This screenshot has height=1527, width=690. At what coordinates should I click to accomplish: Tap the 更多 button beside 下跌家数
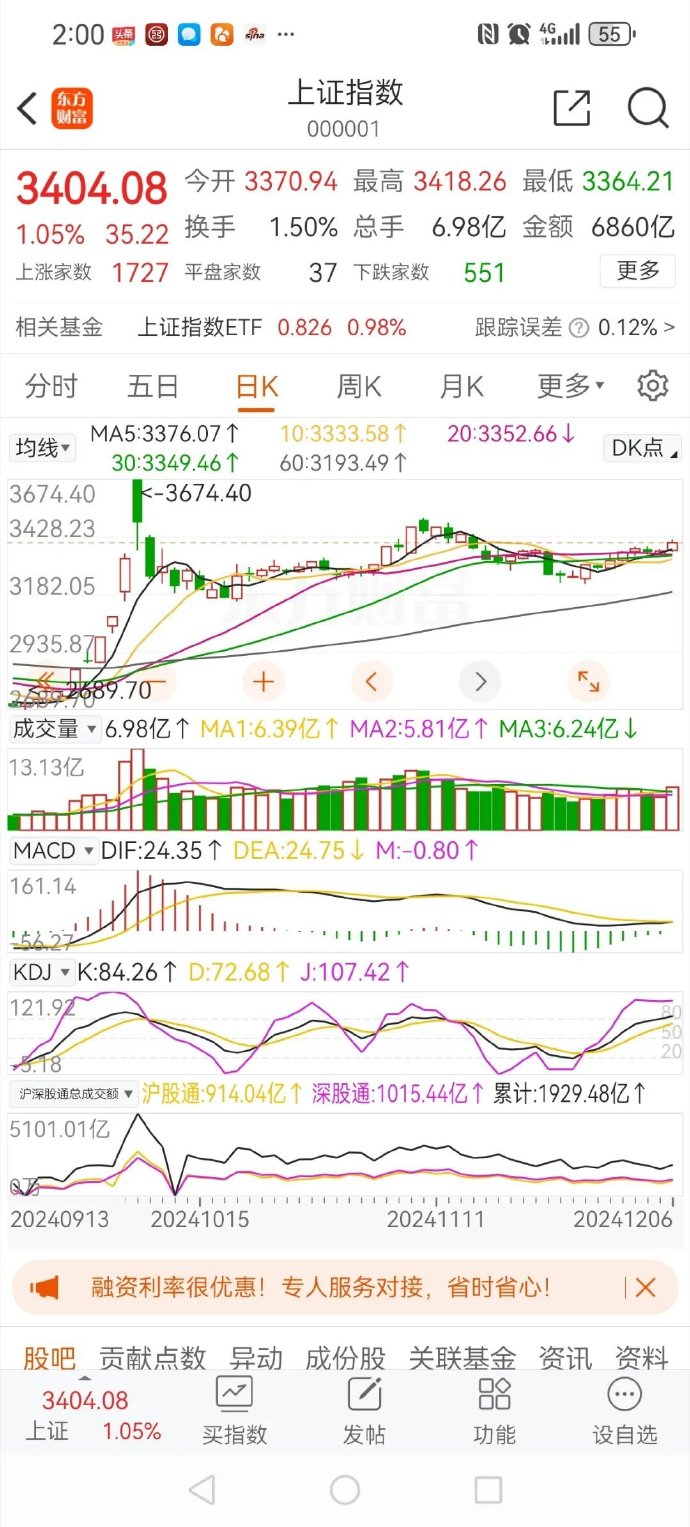(637, 271)
